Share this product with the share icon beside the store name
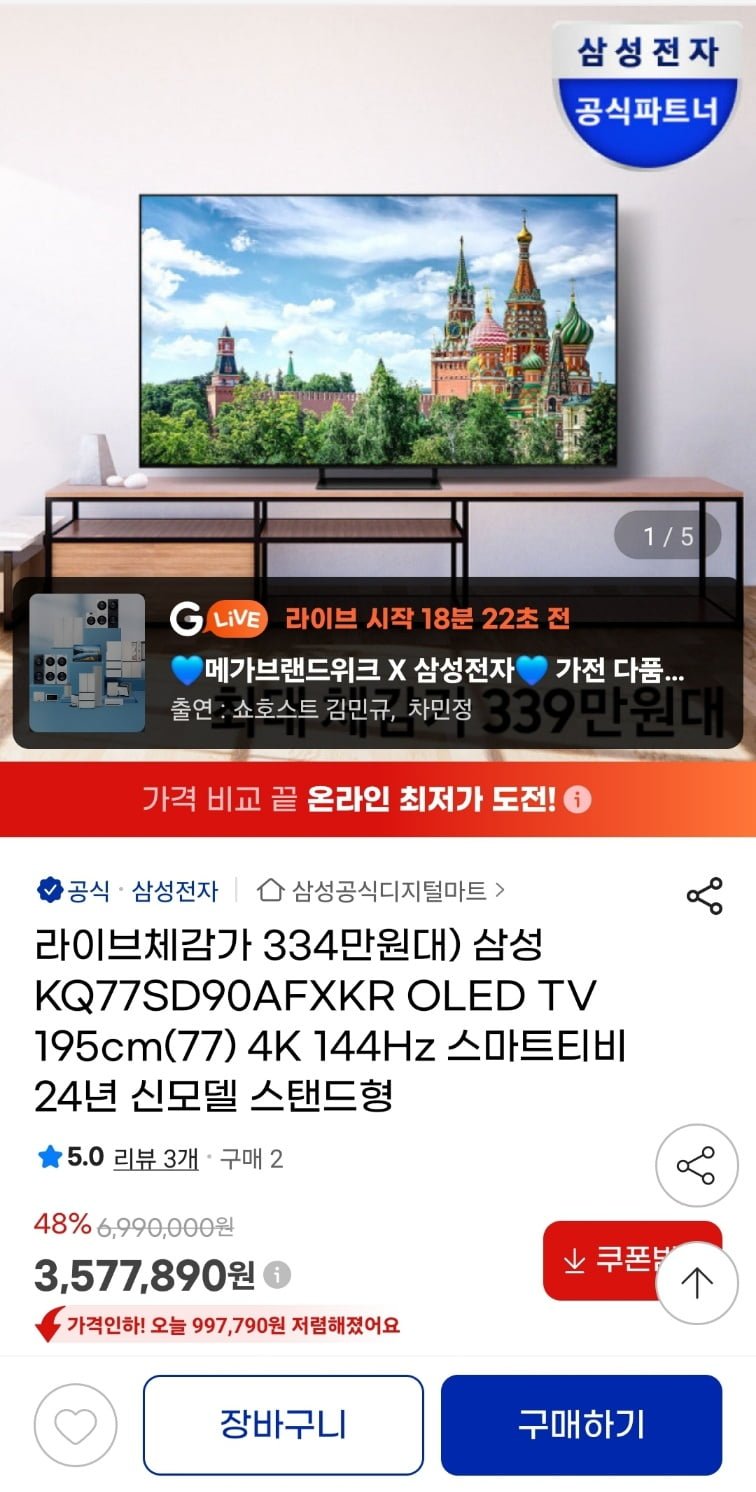The image size is (756, 1492). [x=704, y=895]
